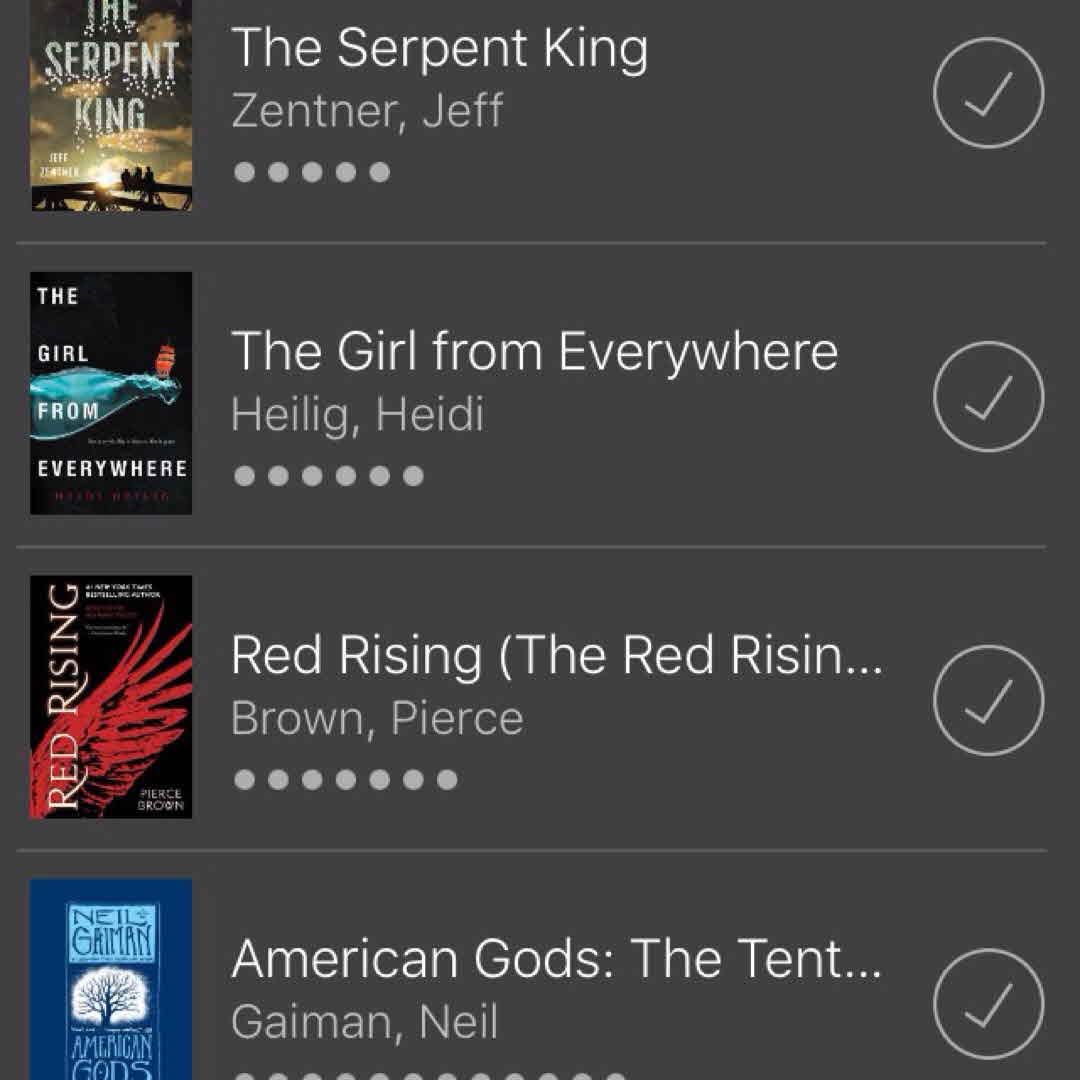Open The Serpent King book entry
Screen dimensions: 1080x1080
pos(439,50)
